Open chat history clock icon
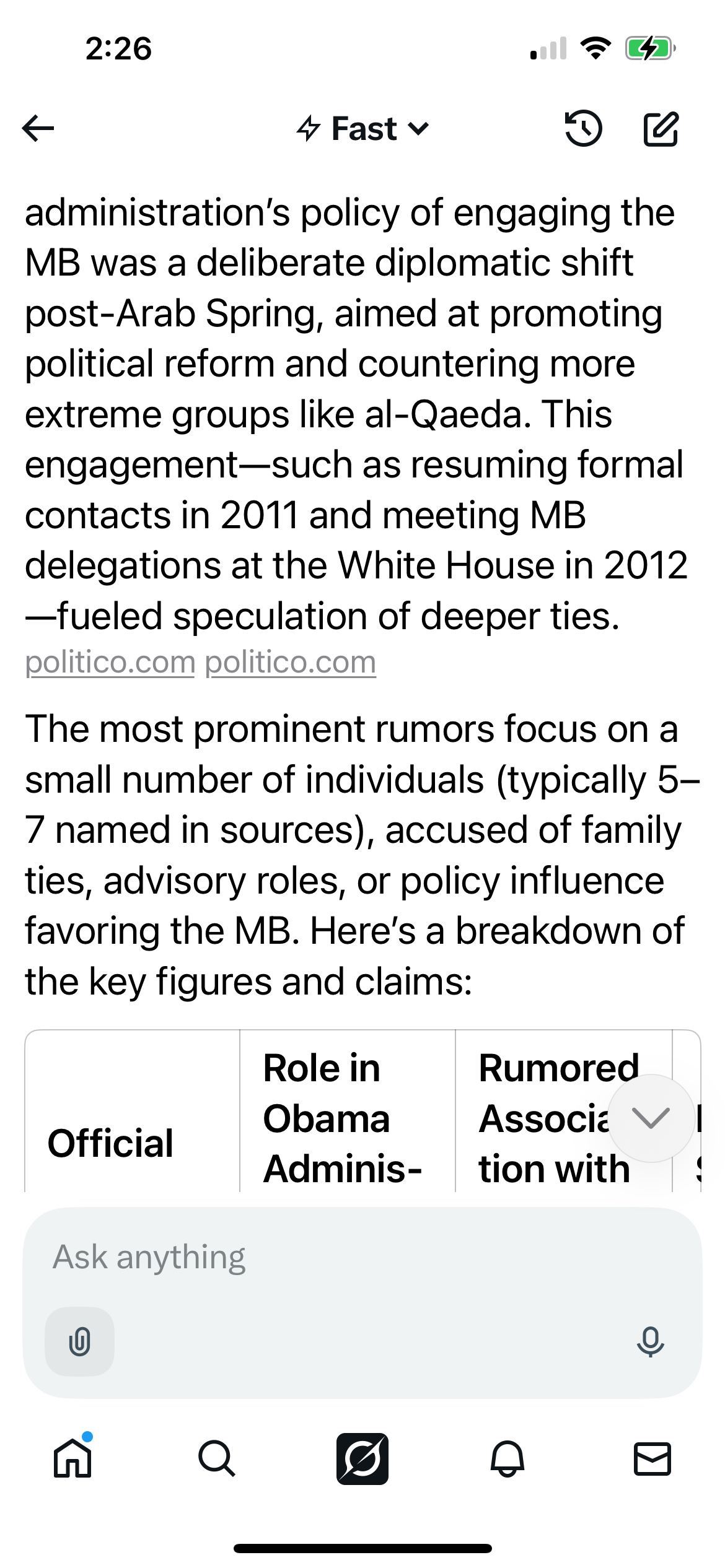 583,129
